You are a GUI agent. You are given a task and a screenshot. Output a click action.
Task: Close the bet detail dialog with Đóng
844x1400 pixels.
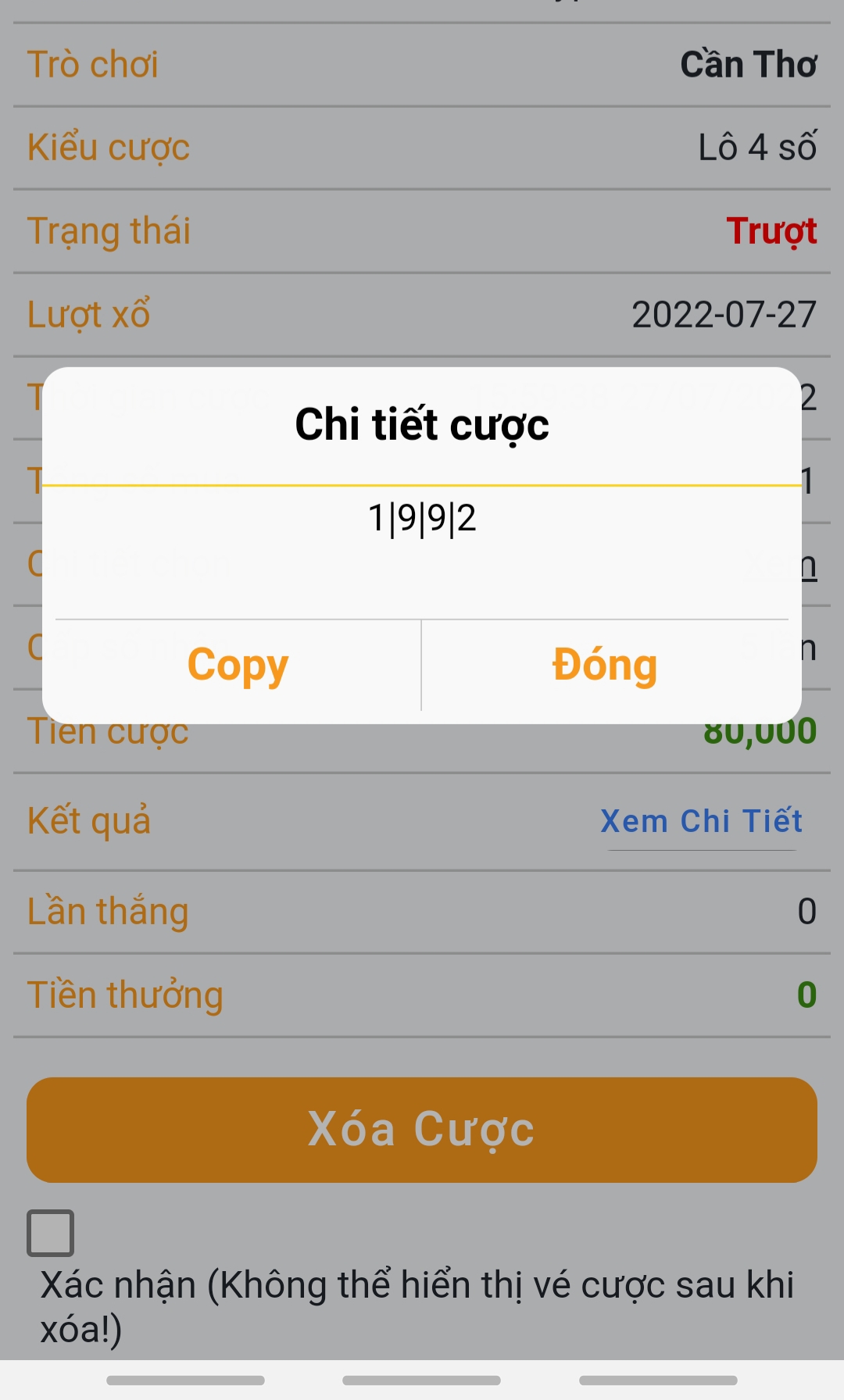(x=605, y=666)
